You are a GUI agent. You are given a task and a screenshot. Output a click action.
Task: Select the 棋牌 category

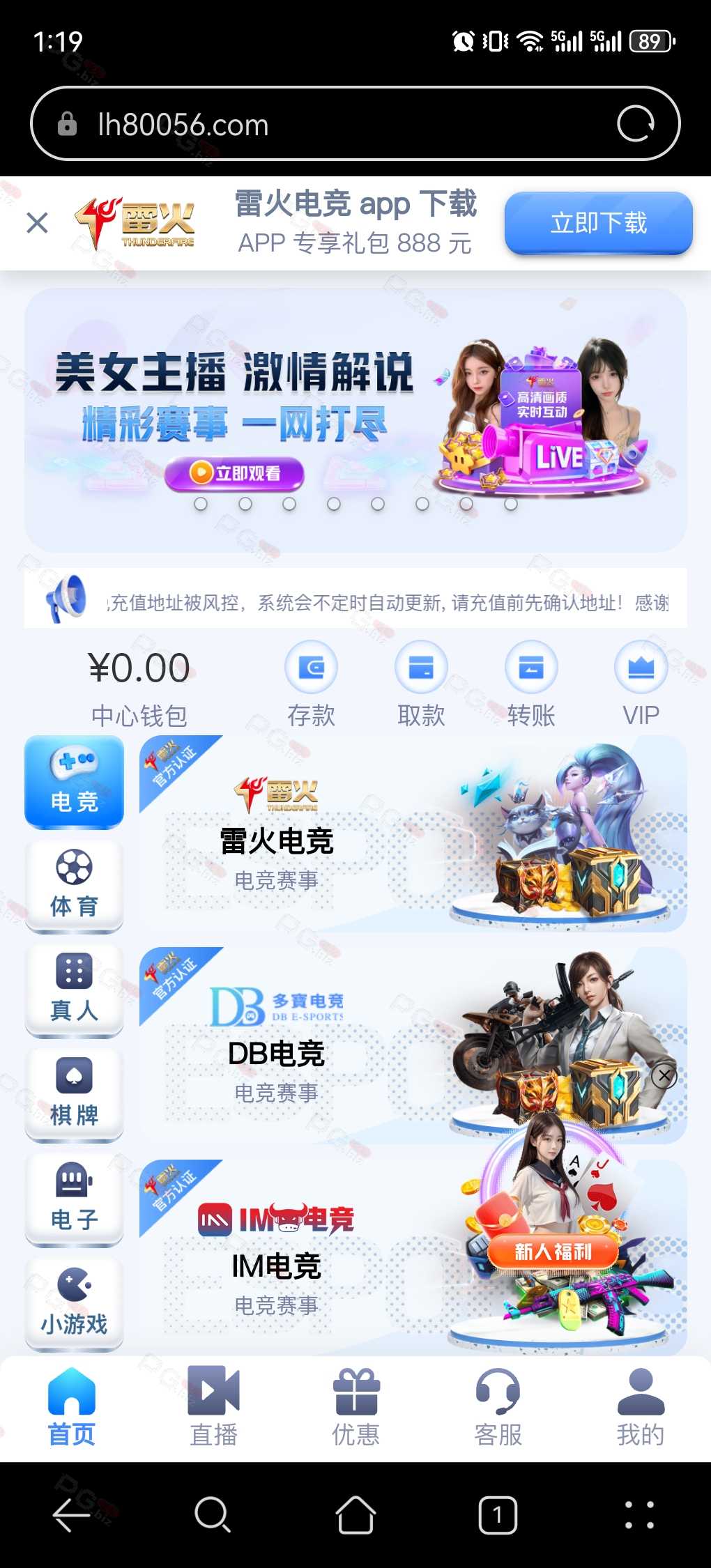click(74, 1094)
